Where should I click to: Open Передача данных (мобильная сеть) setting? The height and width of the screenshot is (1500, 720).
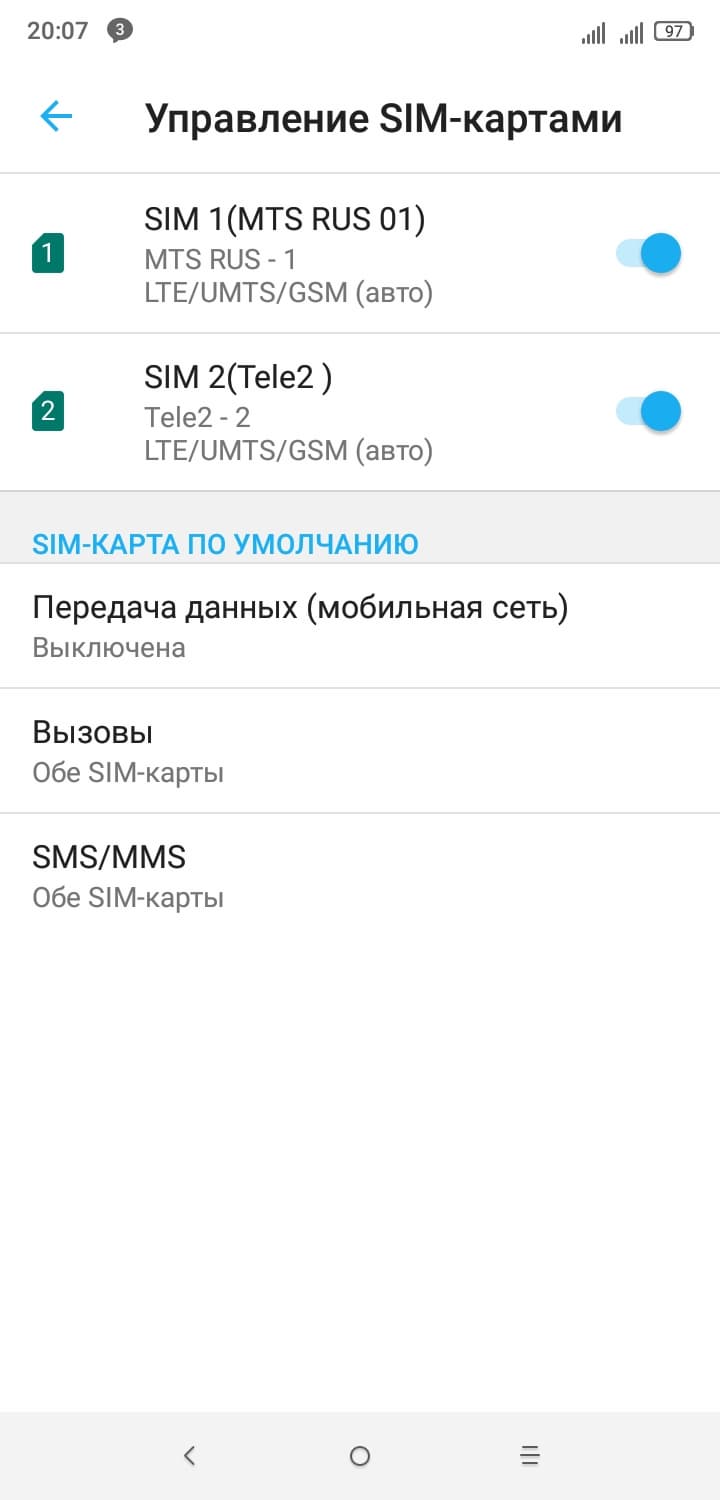coord(300,626)
